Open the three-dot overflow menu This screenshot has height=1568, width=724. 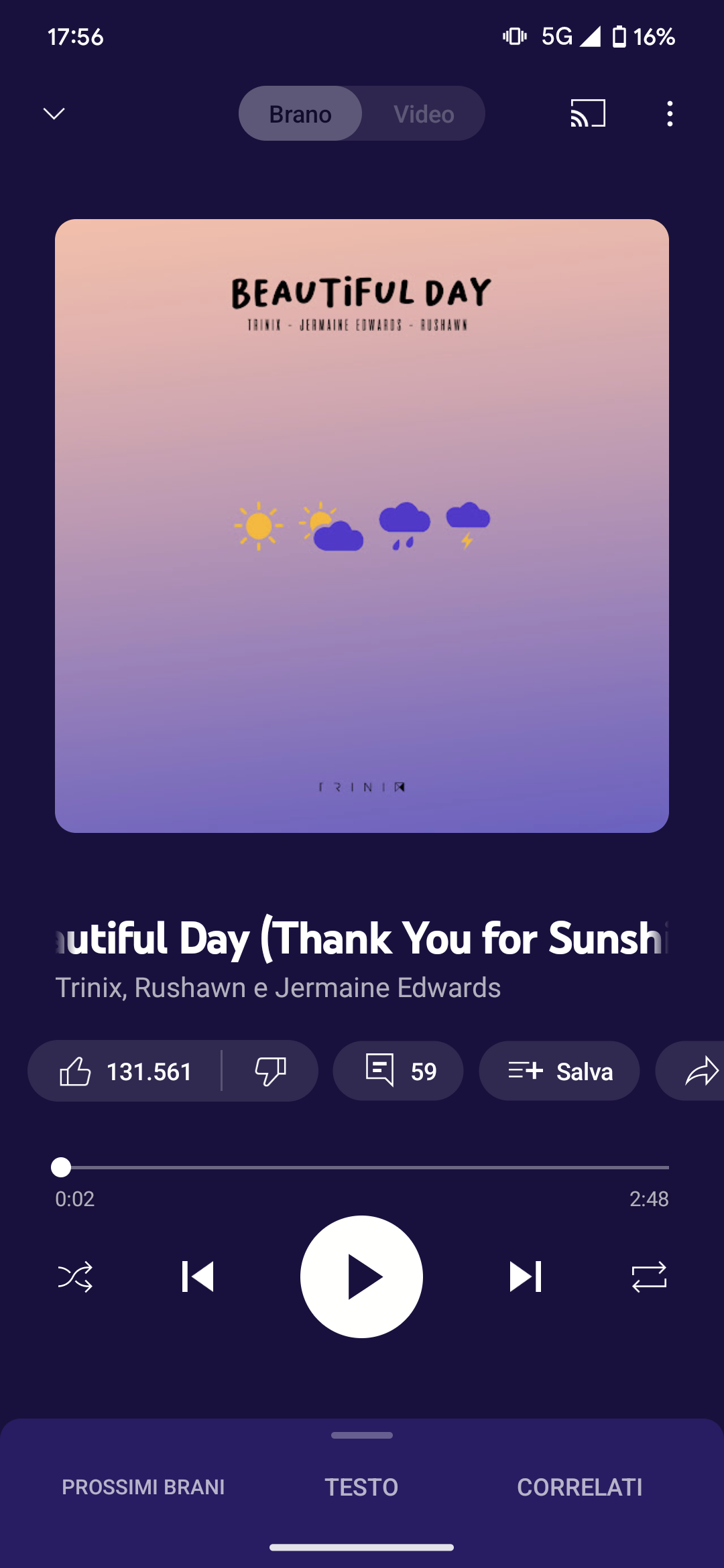point(669,114)
